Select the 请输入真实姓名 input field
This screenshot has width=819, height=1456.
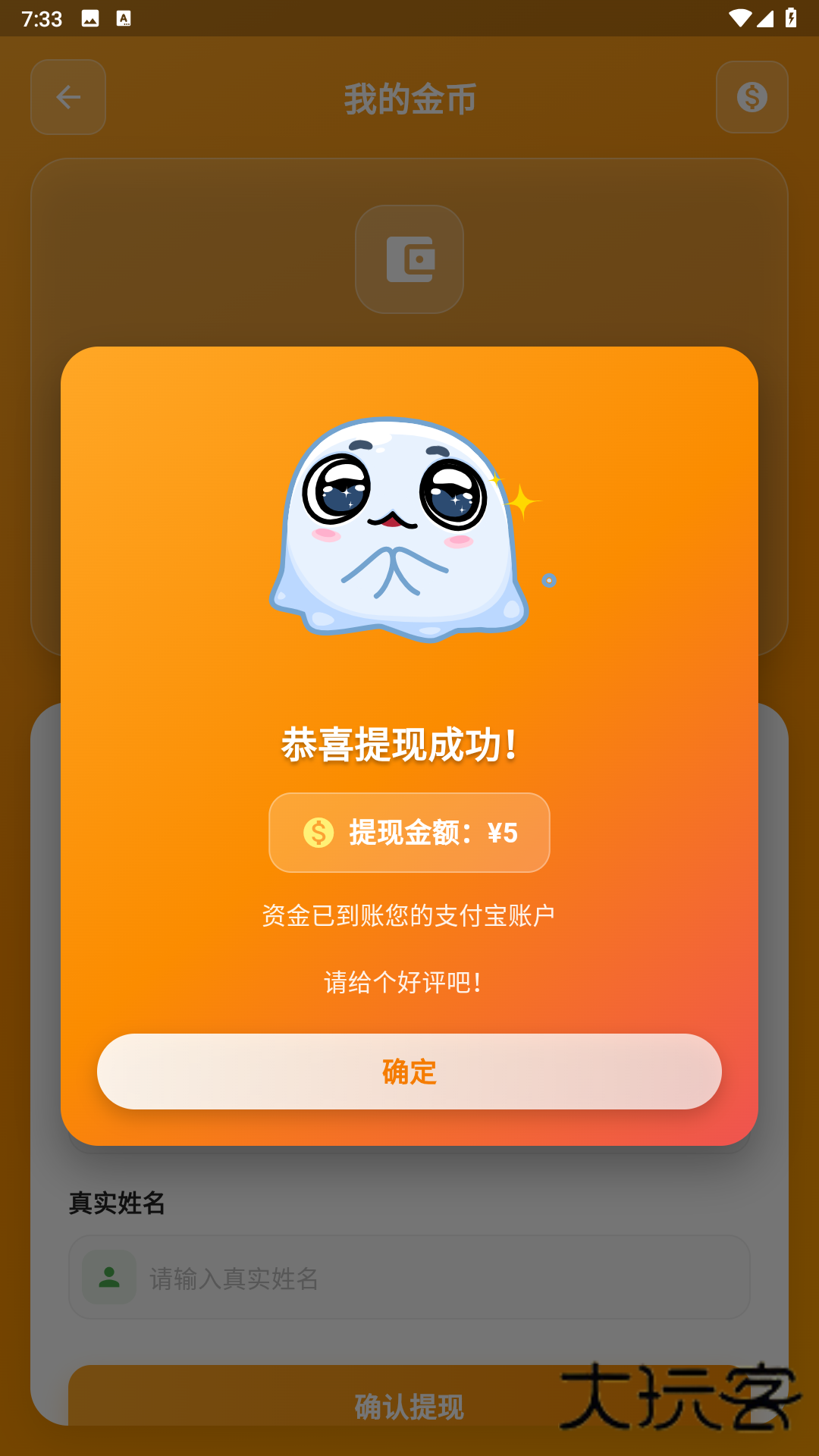pyautogui.click(x=409, y=1276)
